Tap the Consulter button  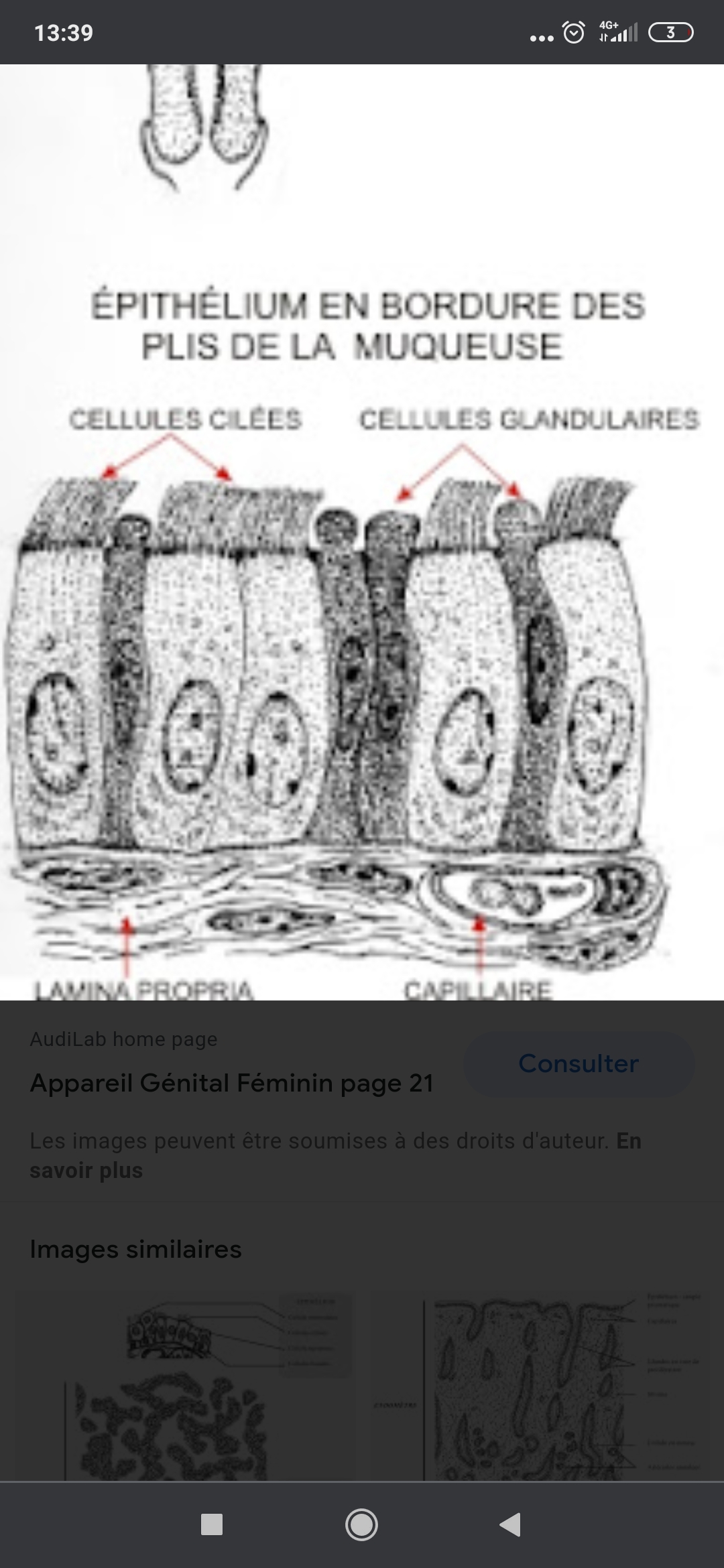(579, 1064)
